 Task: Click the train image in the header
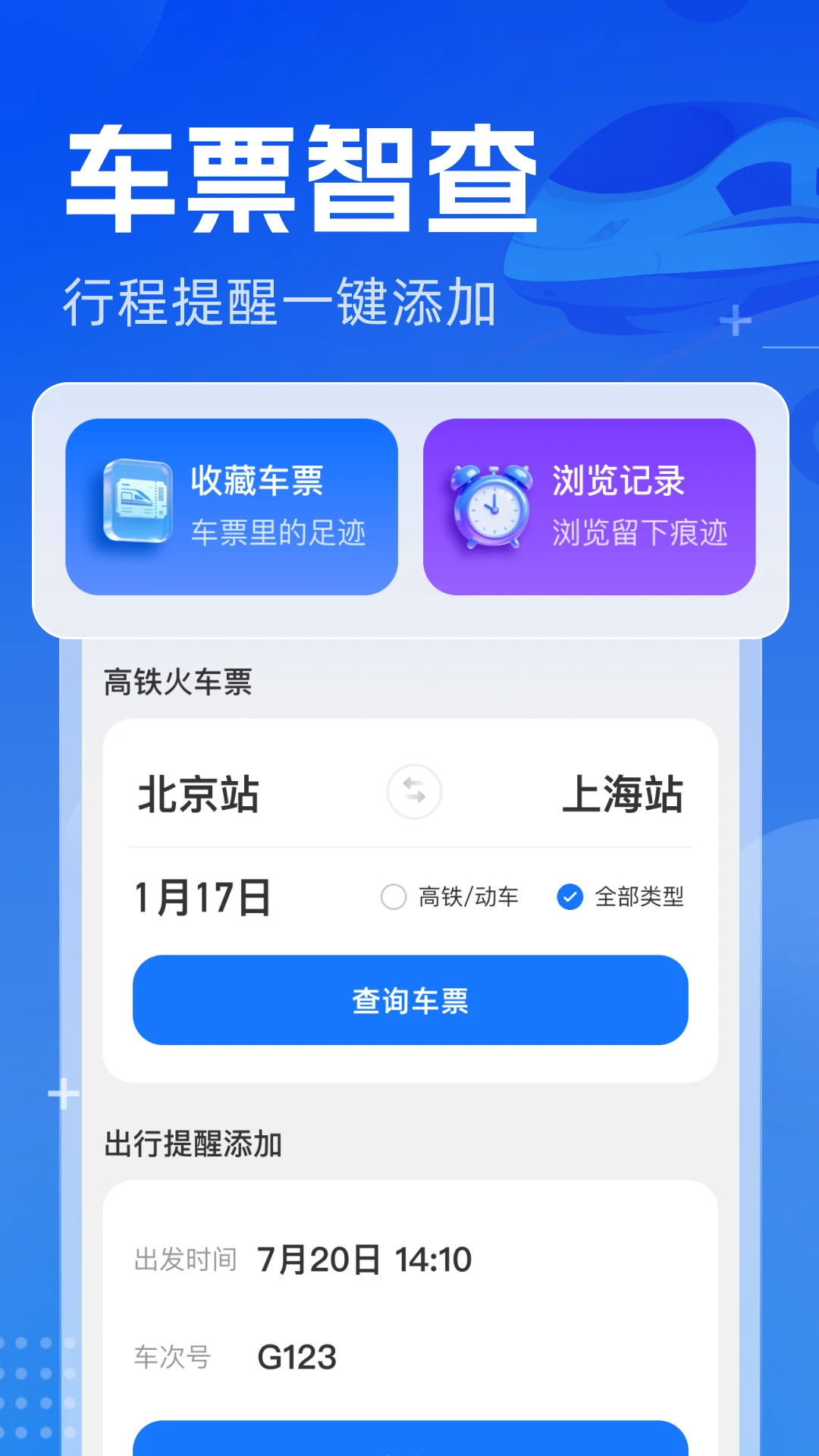667,212
